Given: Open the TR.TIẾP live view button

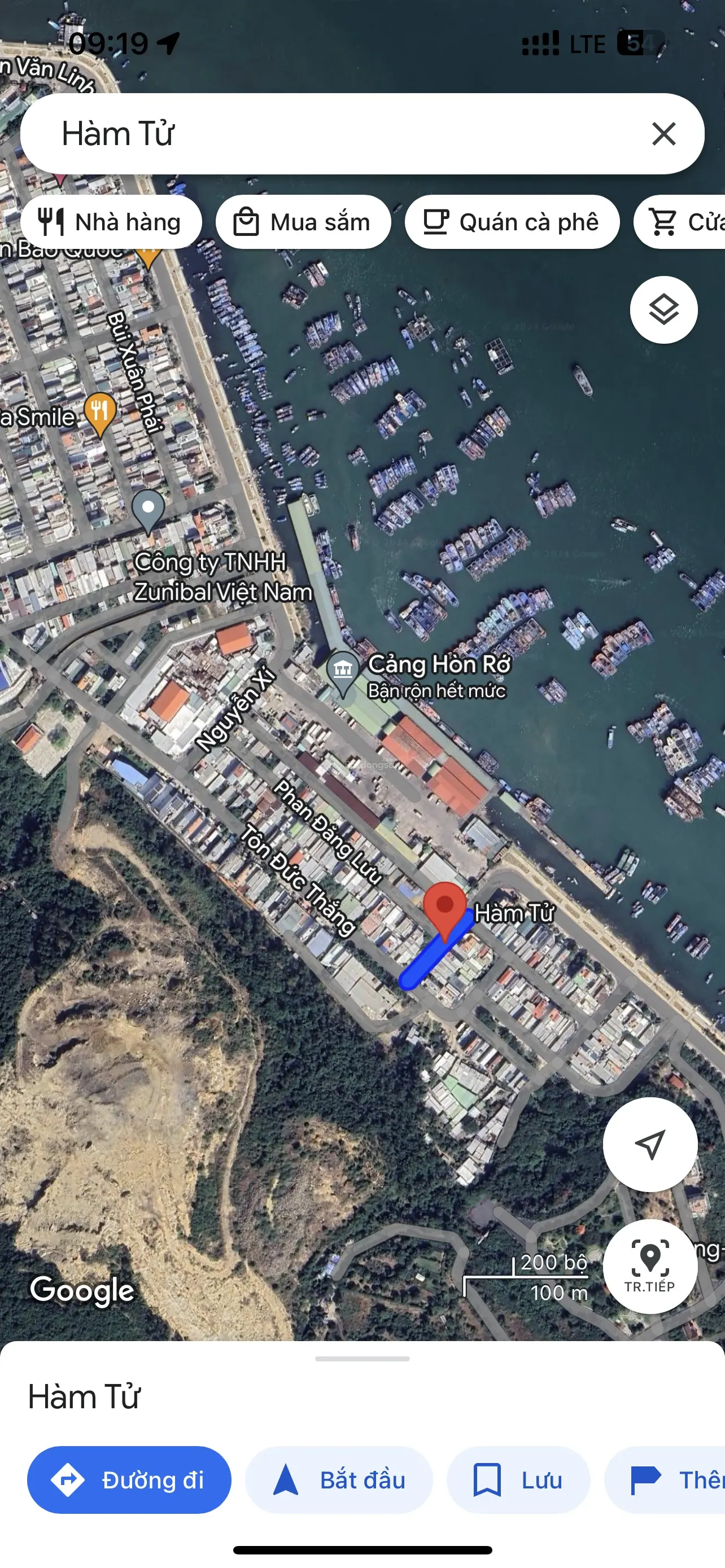Looking at the screenshot, I should (649, 1266).
